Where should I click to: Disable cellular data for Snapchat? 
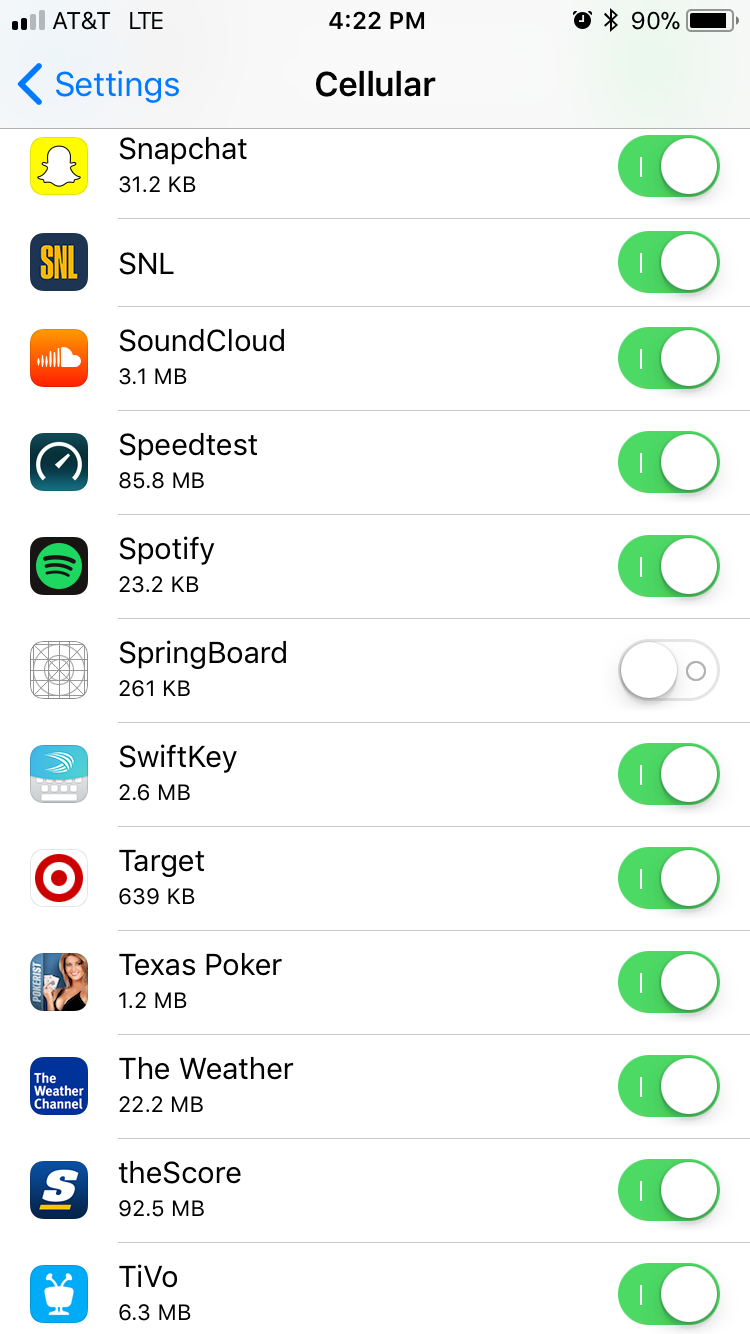pos(668,166)
